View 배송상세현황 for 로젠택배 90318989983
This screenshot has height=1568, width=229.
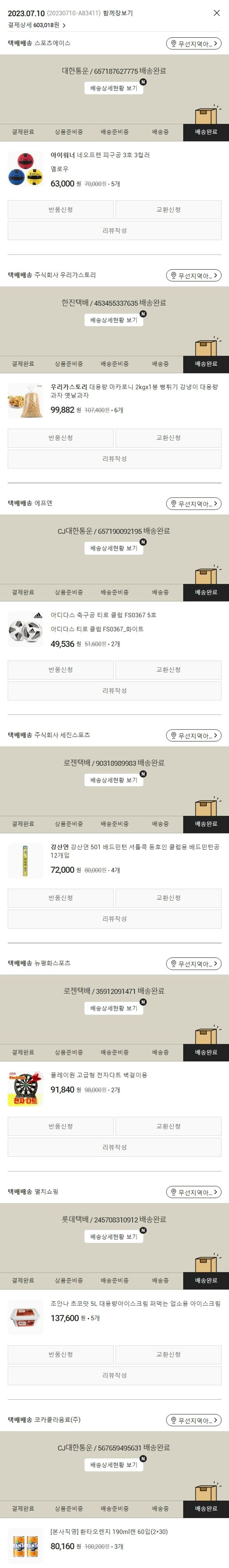coord(114,780)
